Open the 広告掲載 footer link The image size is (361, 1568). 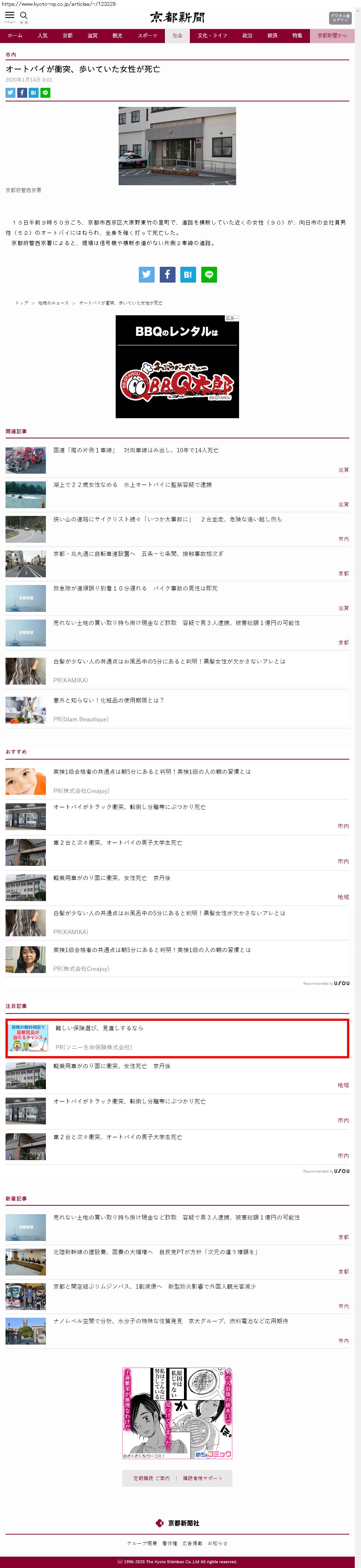pyautogui.click(x=192, y=1543)
